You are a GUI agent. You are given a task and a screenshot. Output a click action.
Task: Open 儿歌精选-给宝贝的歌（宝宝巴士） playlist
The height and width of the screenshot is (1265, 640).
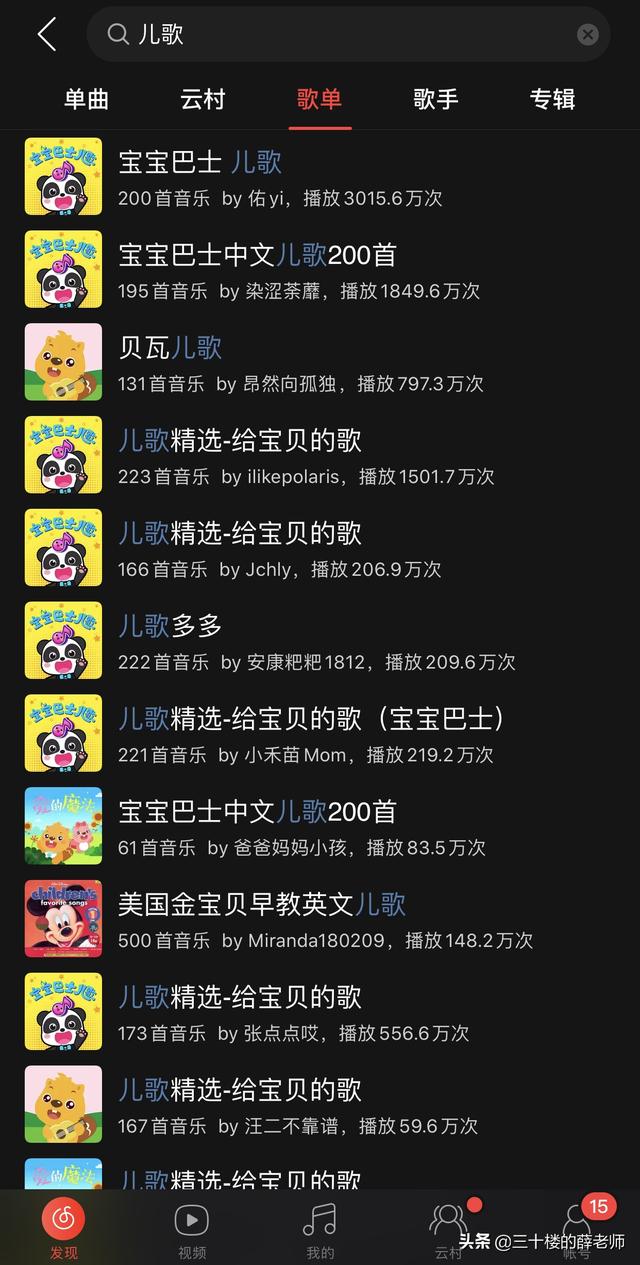tap(320, 733)
